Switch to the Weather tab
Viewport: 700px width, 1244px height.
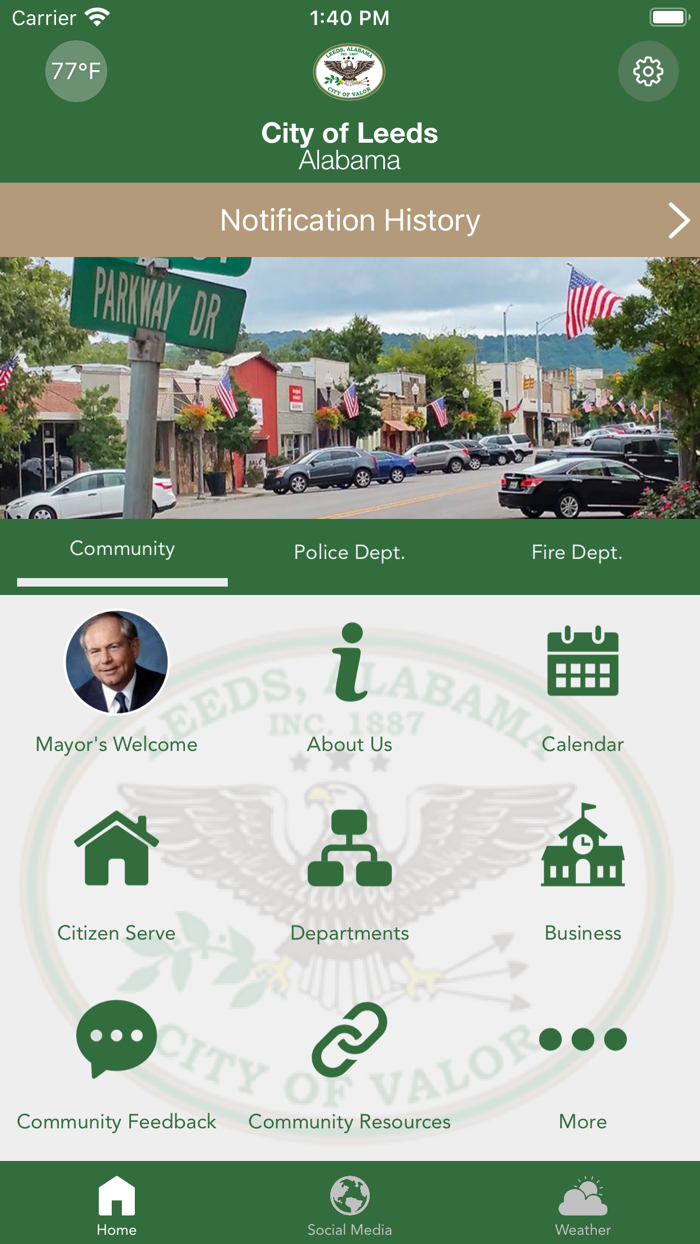coord(583,1206)
